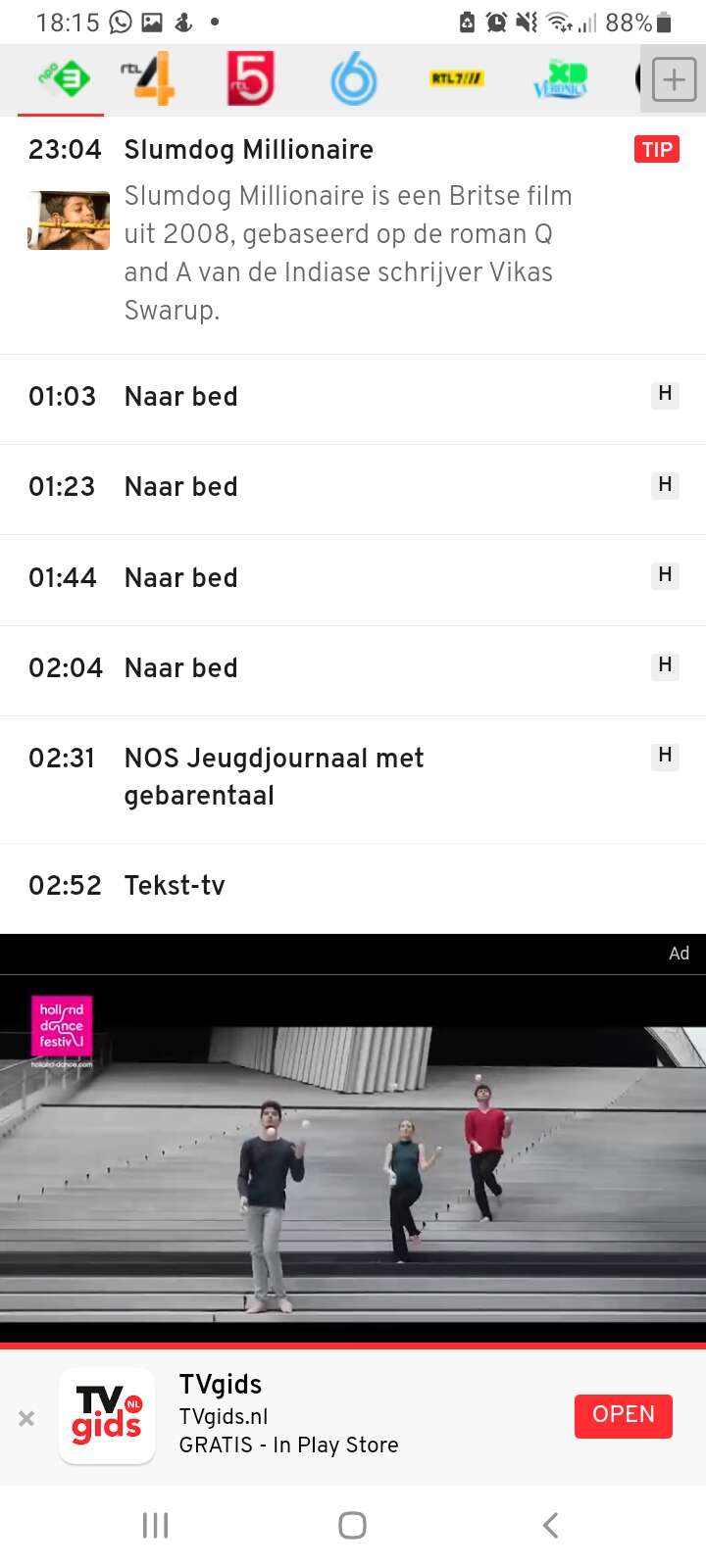Show recent apps from navigation bar
706x1568 pixels.
[155, 1525]
